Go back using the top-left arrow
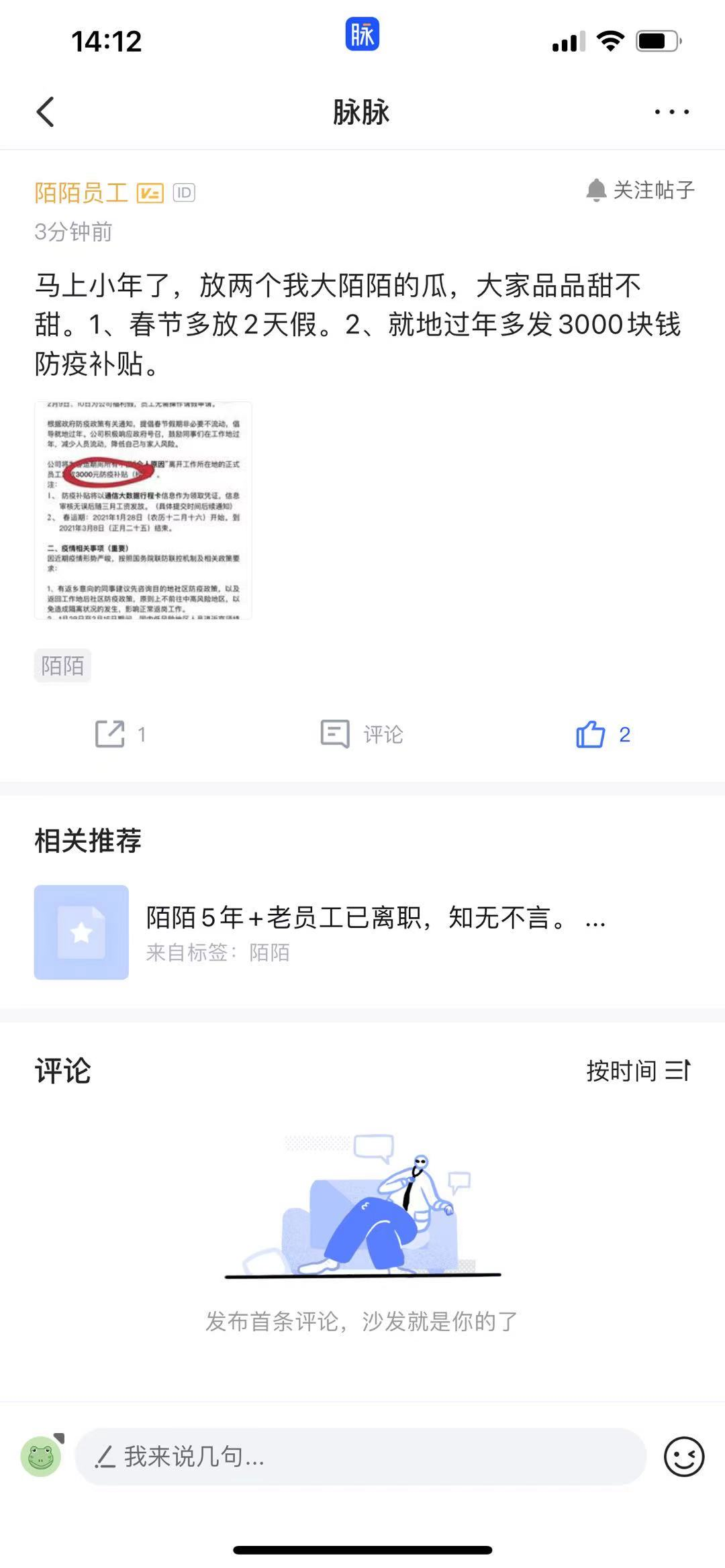725x1568 pixels. (45, 112)
